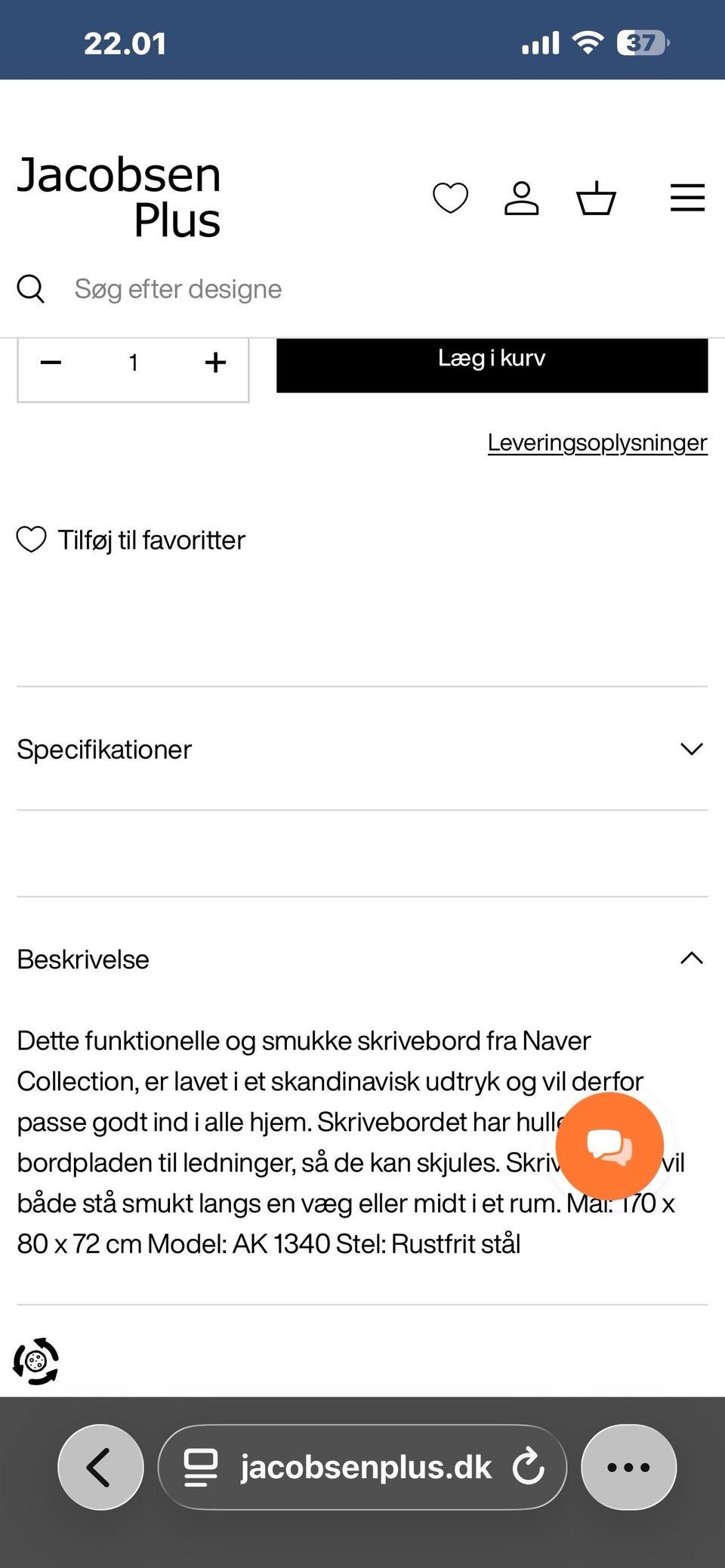
Task: Go back with the browser back arrow
Action: pos(100,1467)
